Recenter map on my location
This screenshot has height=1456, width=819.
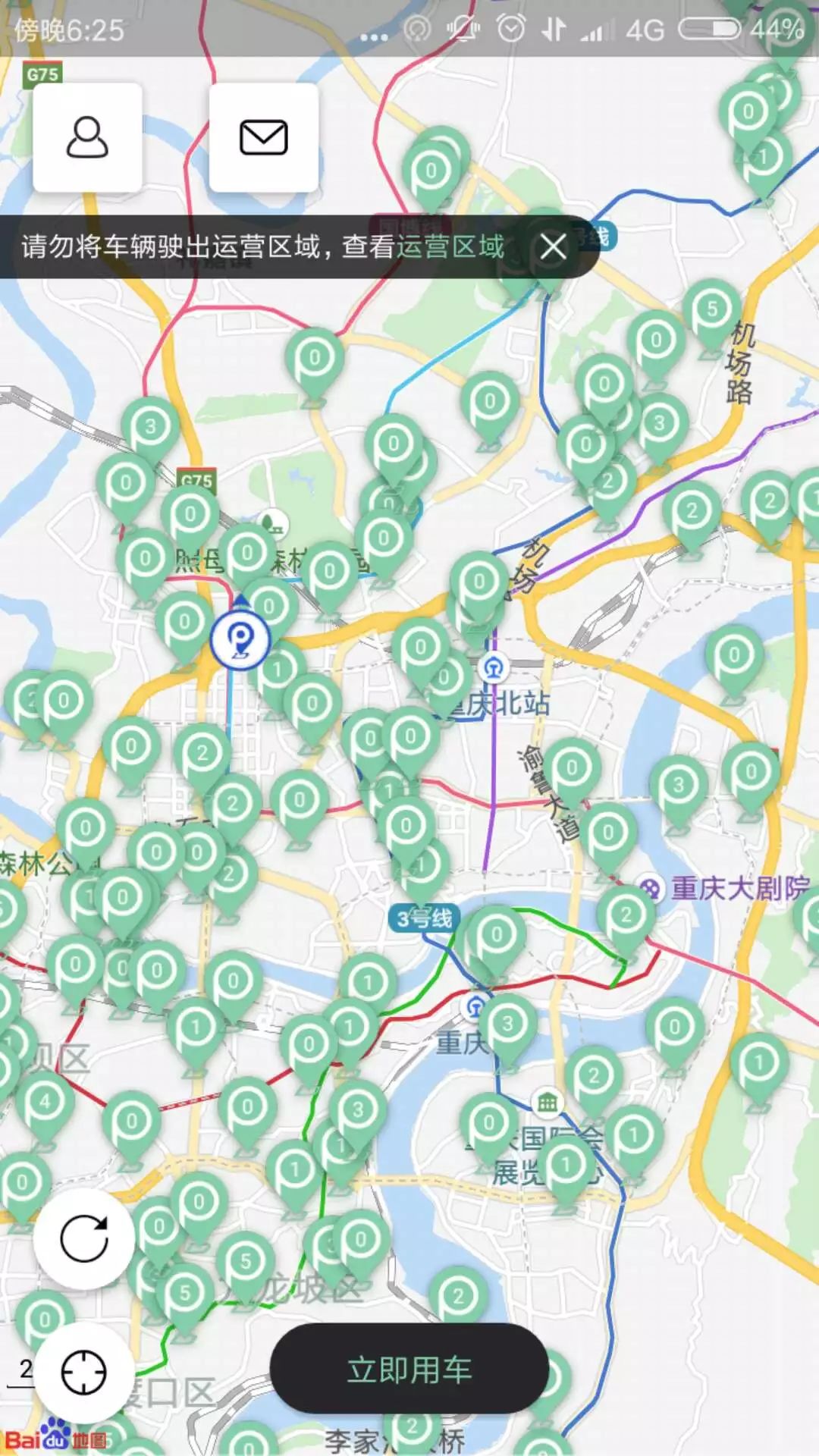[x=84, y=1373]
